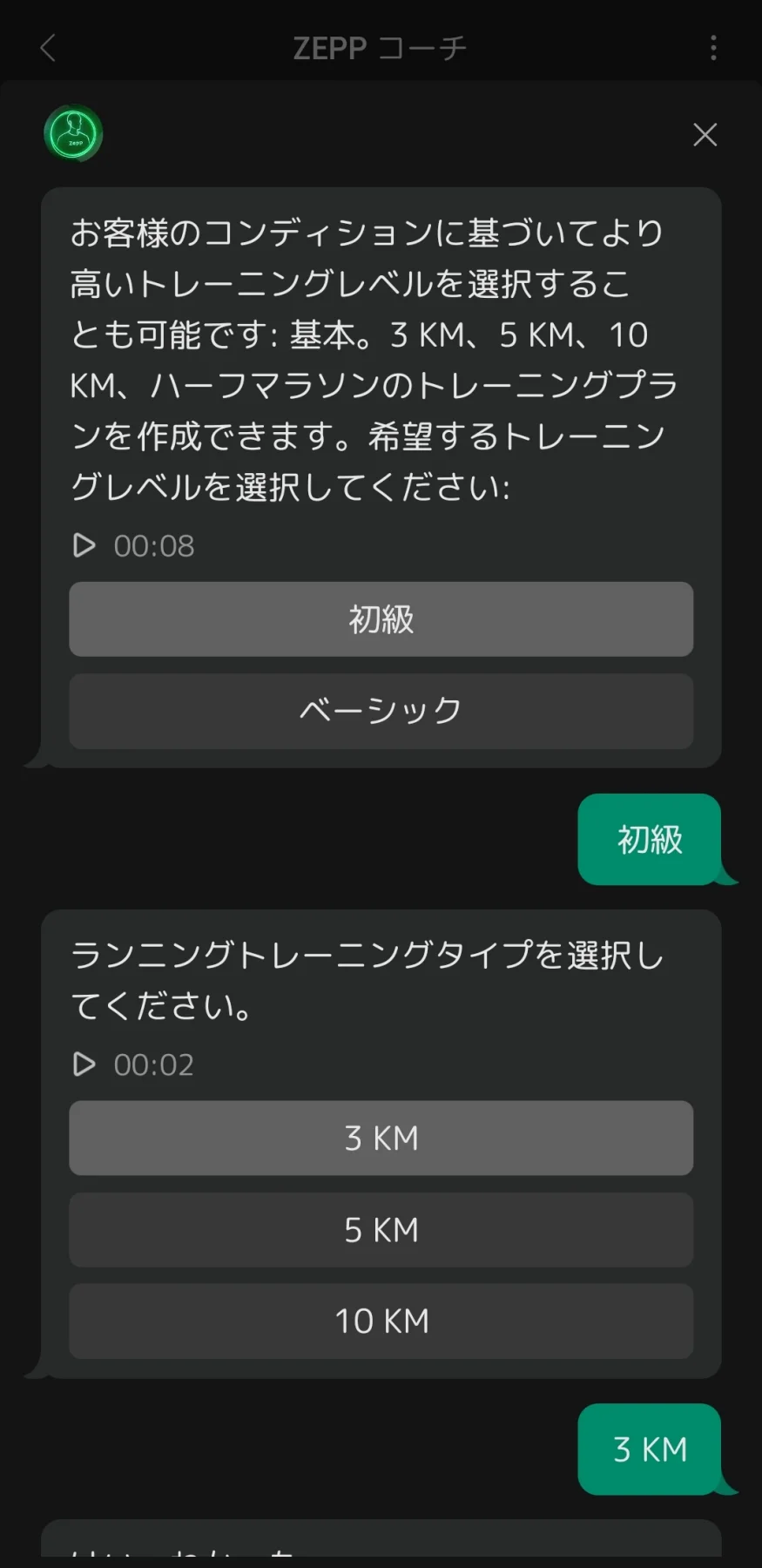Select the 初級 training level
Viewport: 762px width, 1568px height.
pyautogui.click(x=381, y=619)
